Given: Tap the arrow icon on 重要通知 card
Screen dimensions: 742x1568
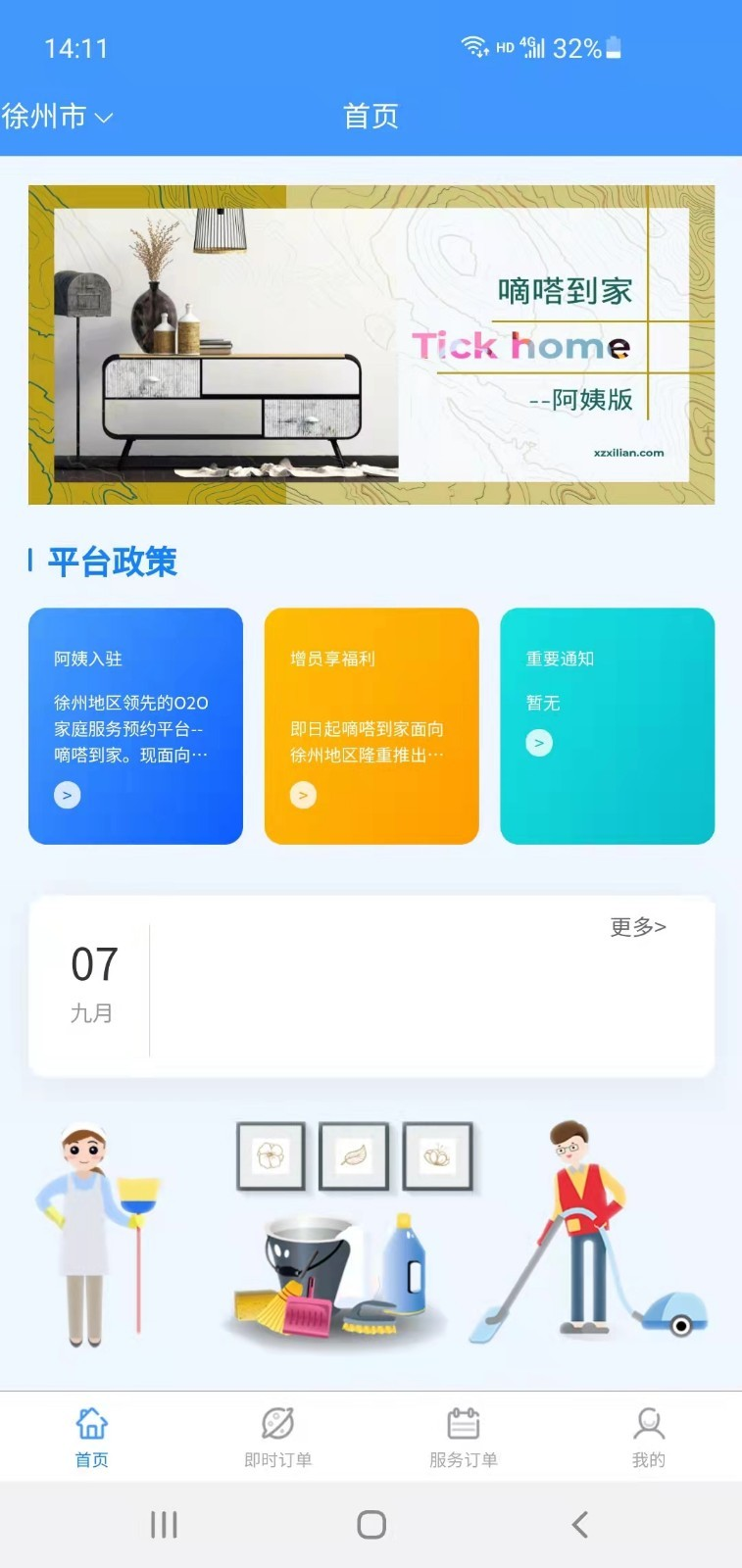Looking at the screenshot, I should pos(540,743).
